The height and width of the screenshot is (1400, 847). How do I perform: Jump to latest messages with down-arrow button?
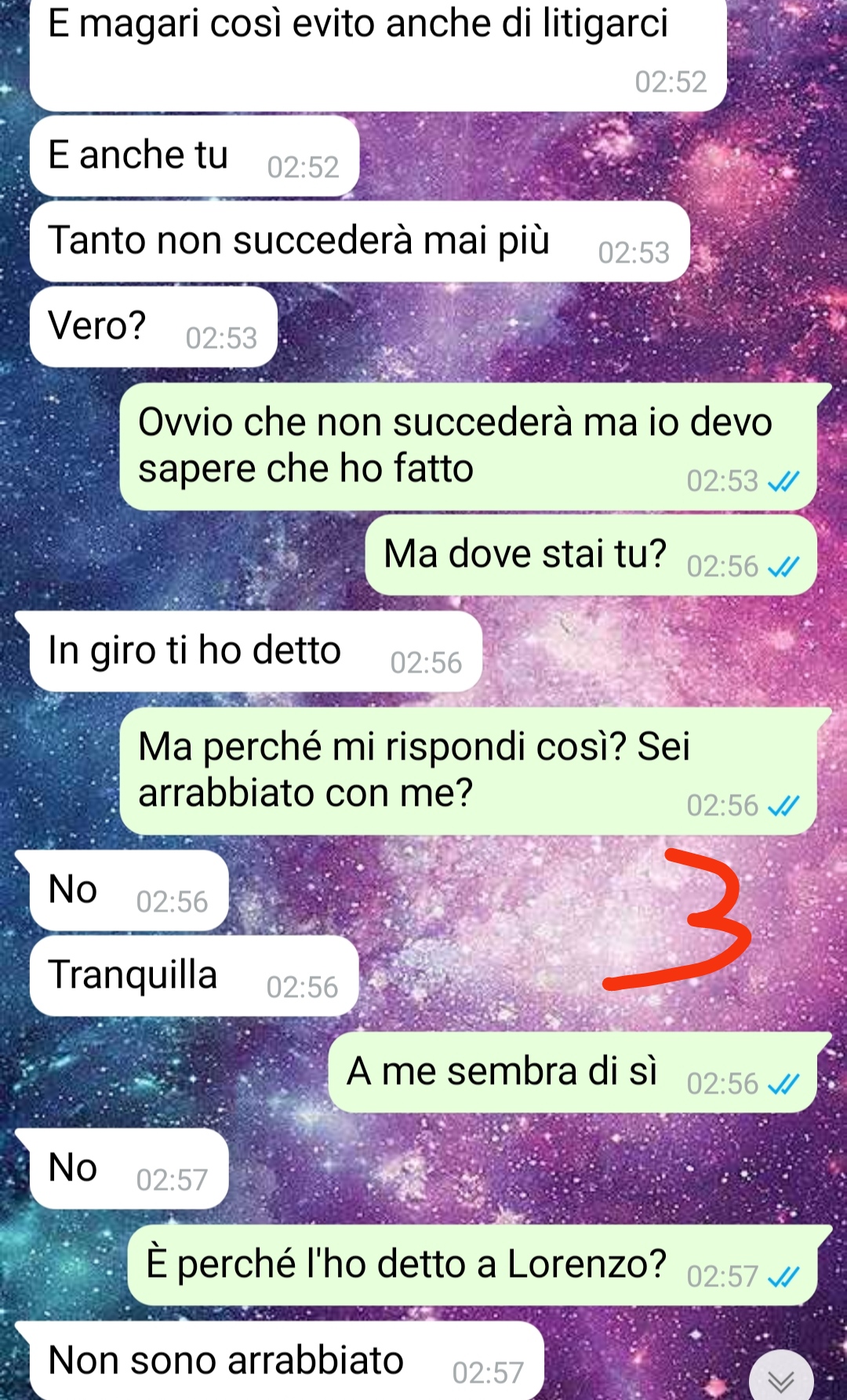click(781, 1376)
